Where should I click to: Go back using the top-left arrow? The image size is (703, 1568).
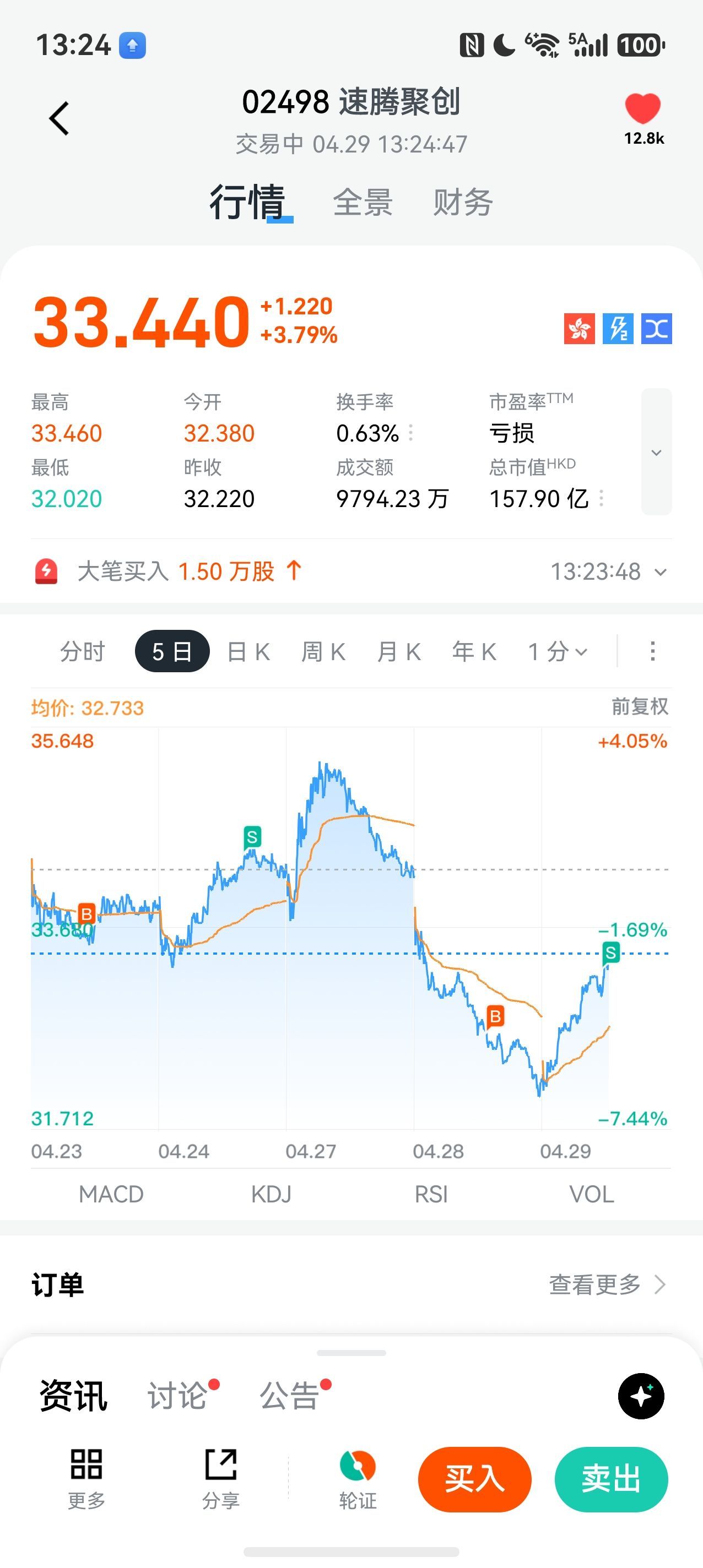pyautogui.click(x=59, y=118)
